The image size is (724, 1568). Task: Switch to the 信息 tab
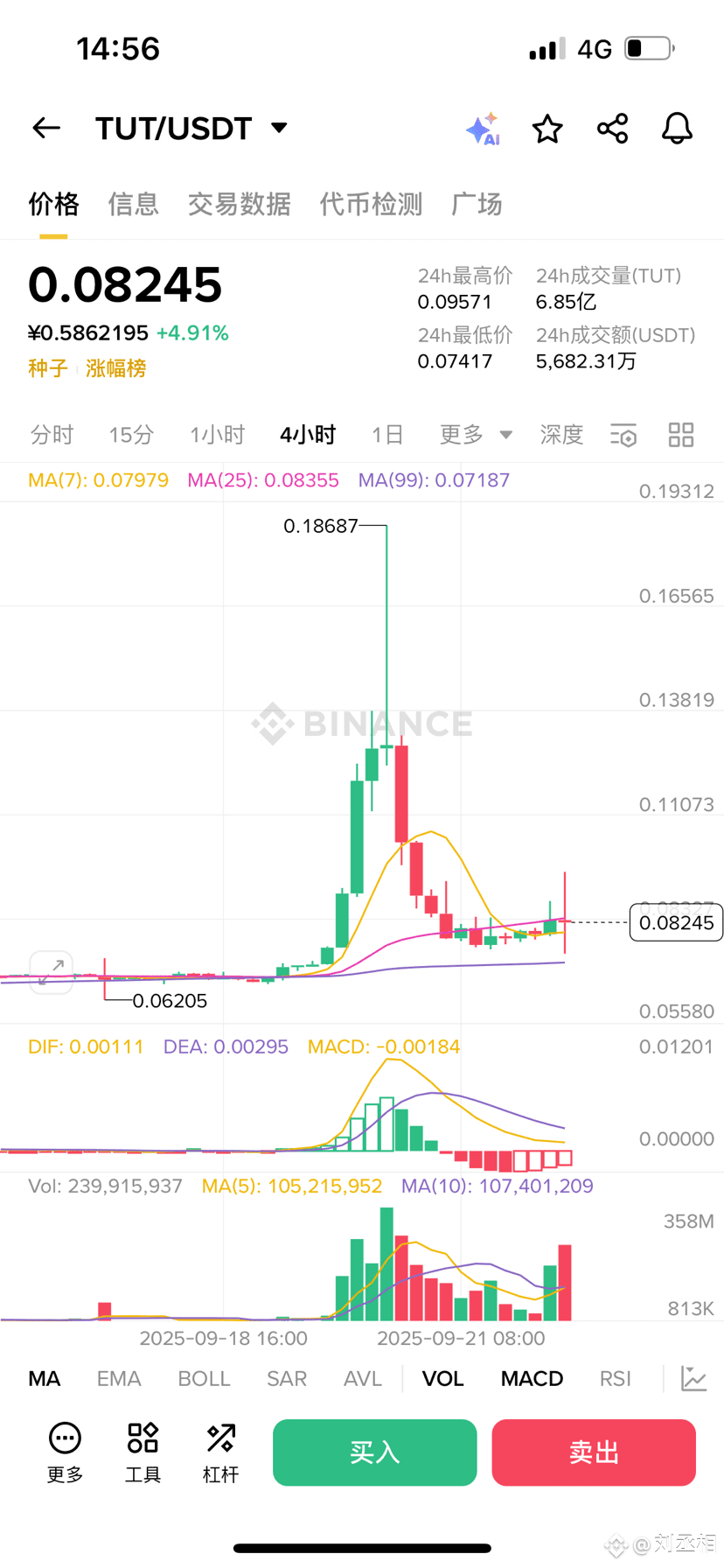click(x=133, y=205)
